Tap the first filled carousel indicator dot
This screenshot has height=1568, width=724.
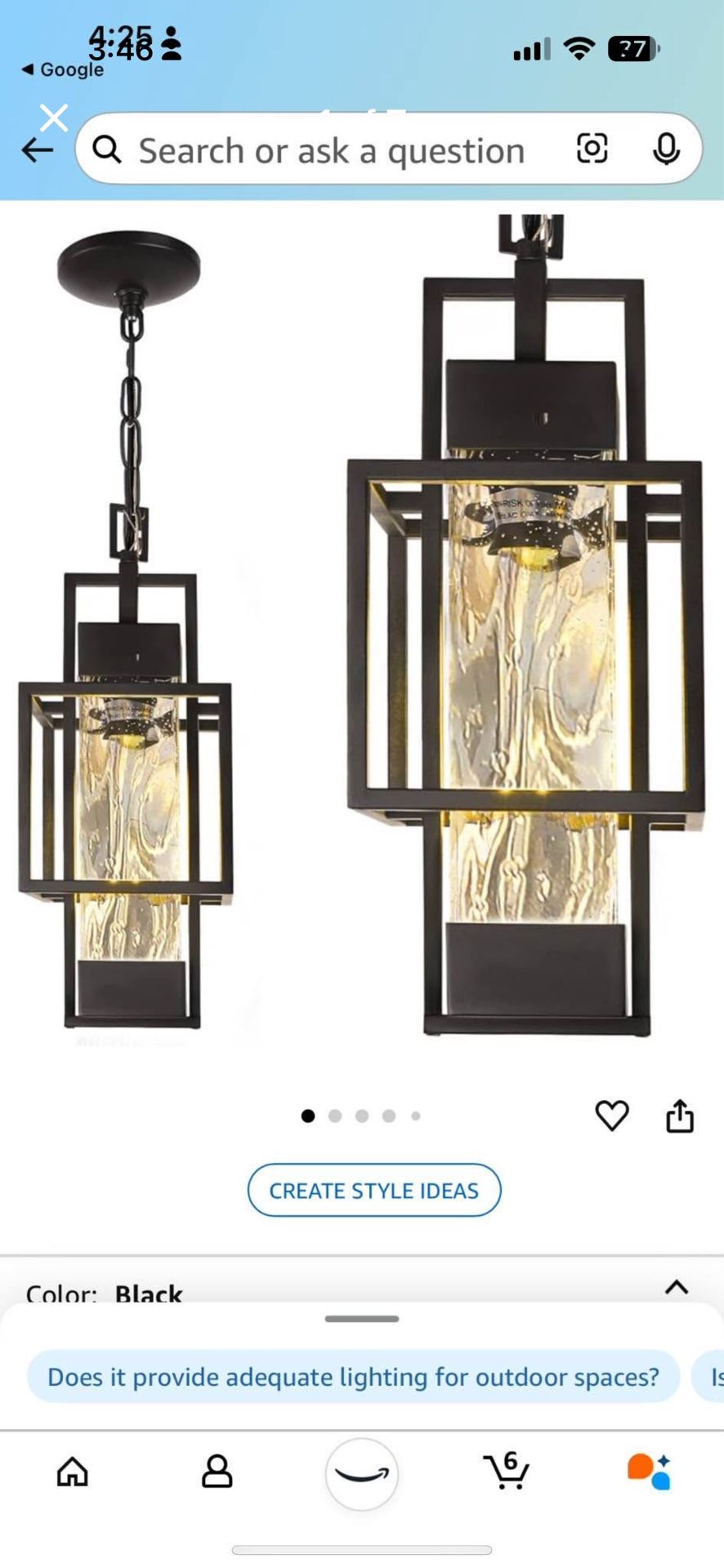click(x=307, y=1116)
